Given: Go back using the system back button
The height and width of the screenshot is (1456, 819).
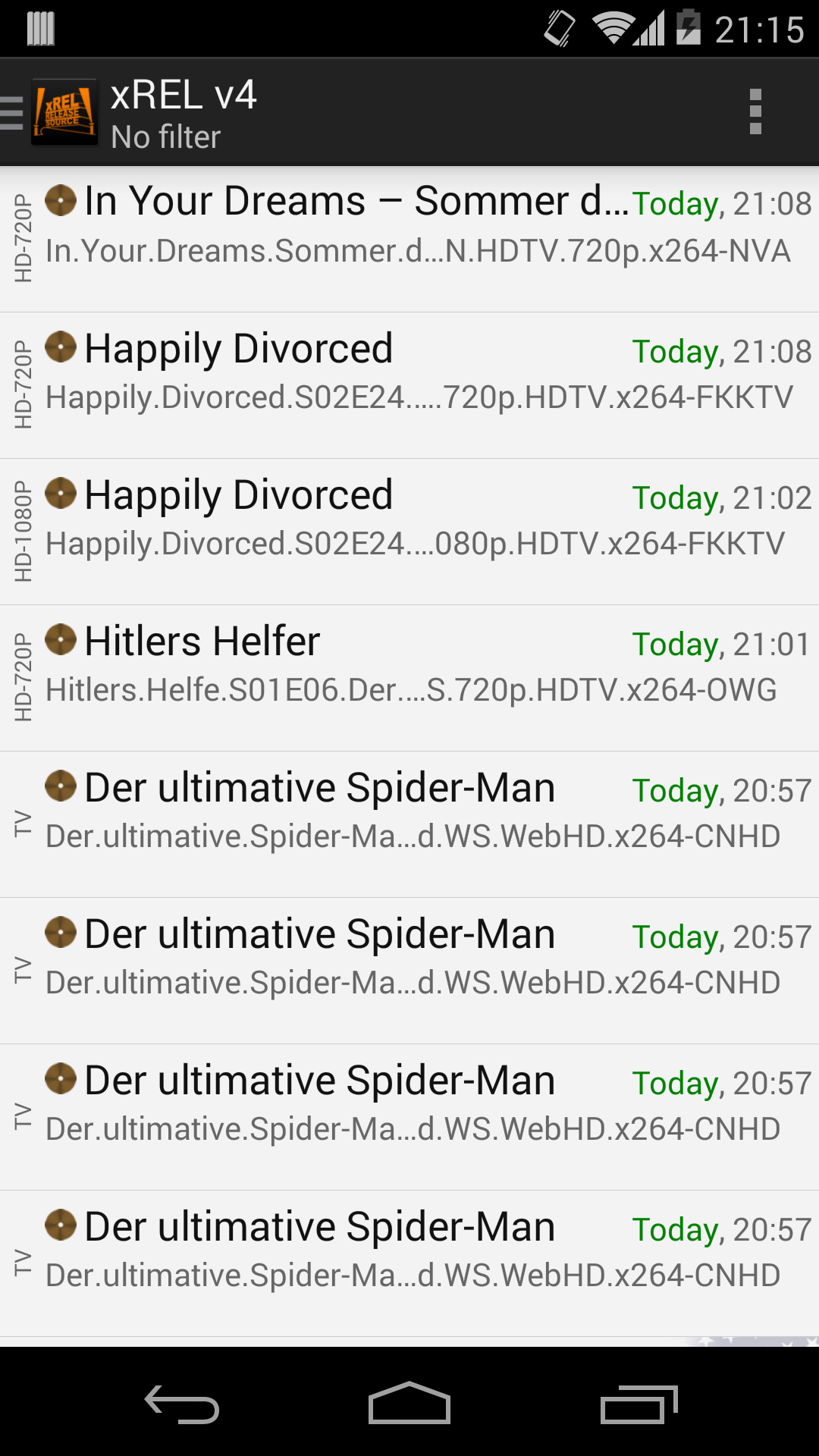Looking at the screenshot, I should pyautogui.click(x=182, y=1404).
